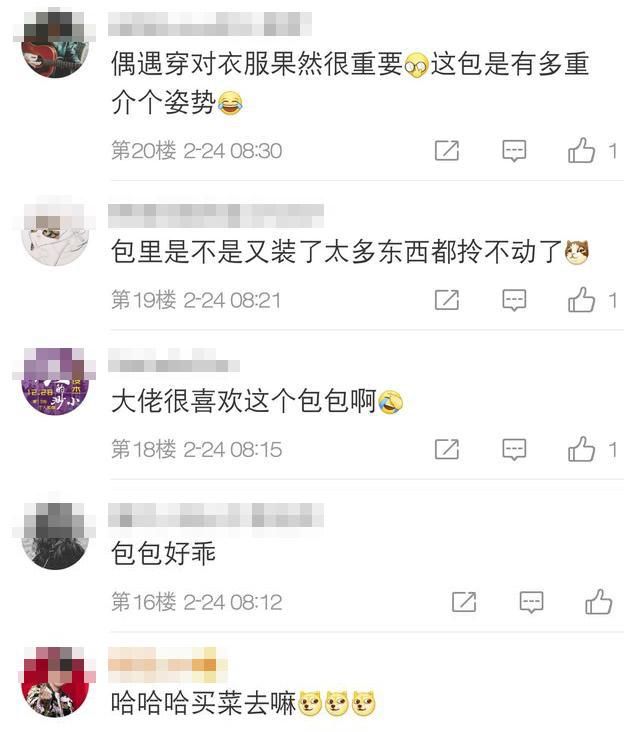
Task: Repost the 第18楼 comment
Action: 447,450
